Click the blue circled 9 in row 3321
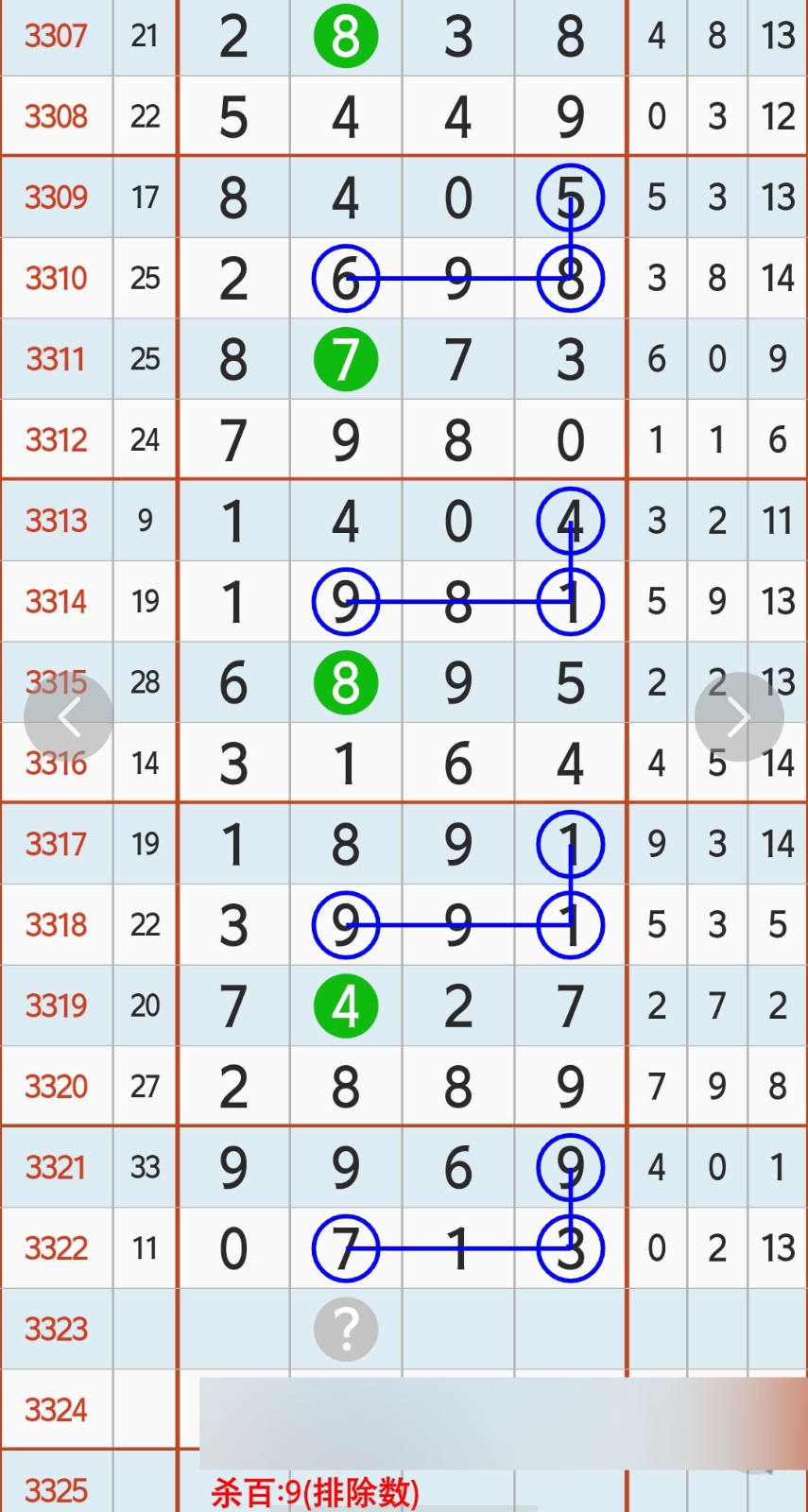This screenshot has height=1512, width=808. click(x=570, y=1168)
